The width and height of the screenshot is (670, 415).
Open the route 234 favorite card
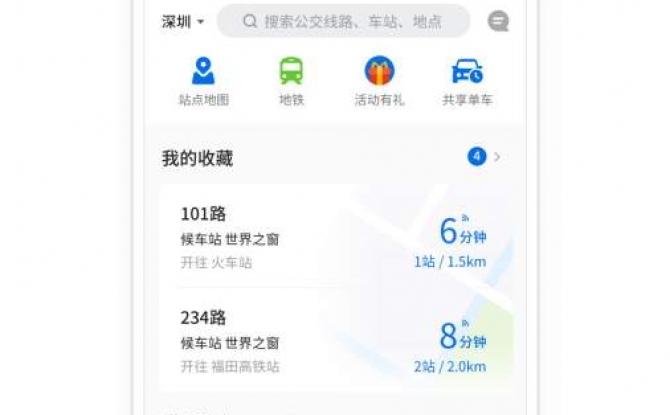(334, 341)
